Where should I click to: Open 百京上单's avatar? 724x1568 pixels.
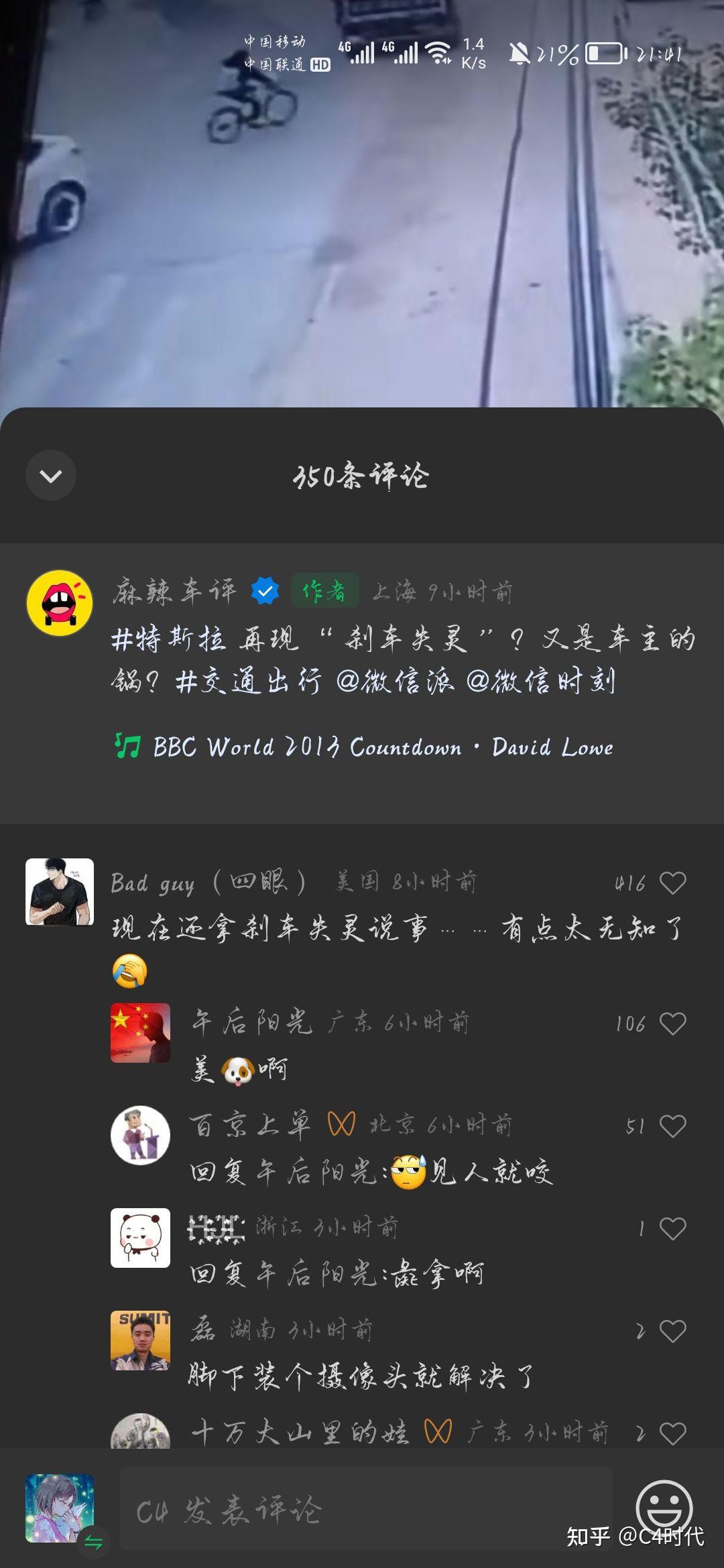140,1135
